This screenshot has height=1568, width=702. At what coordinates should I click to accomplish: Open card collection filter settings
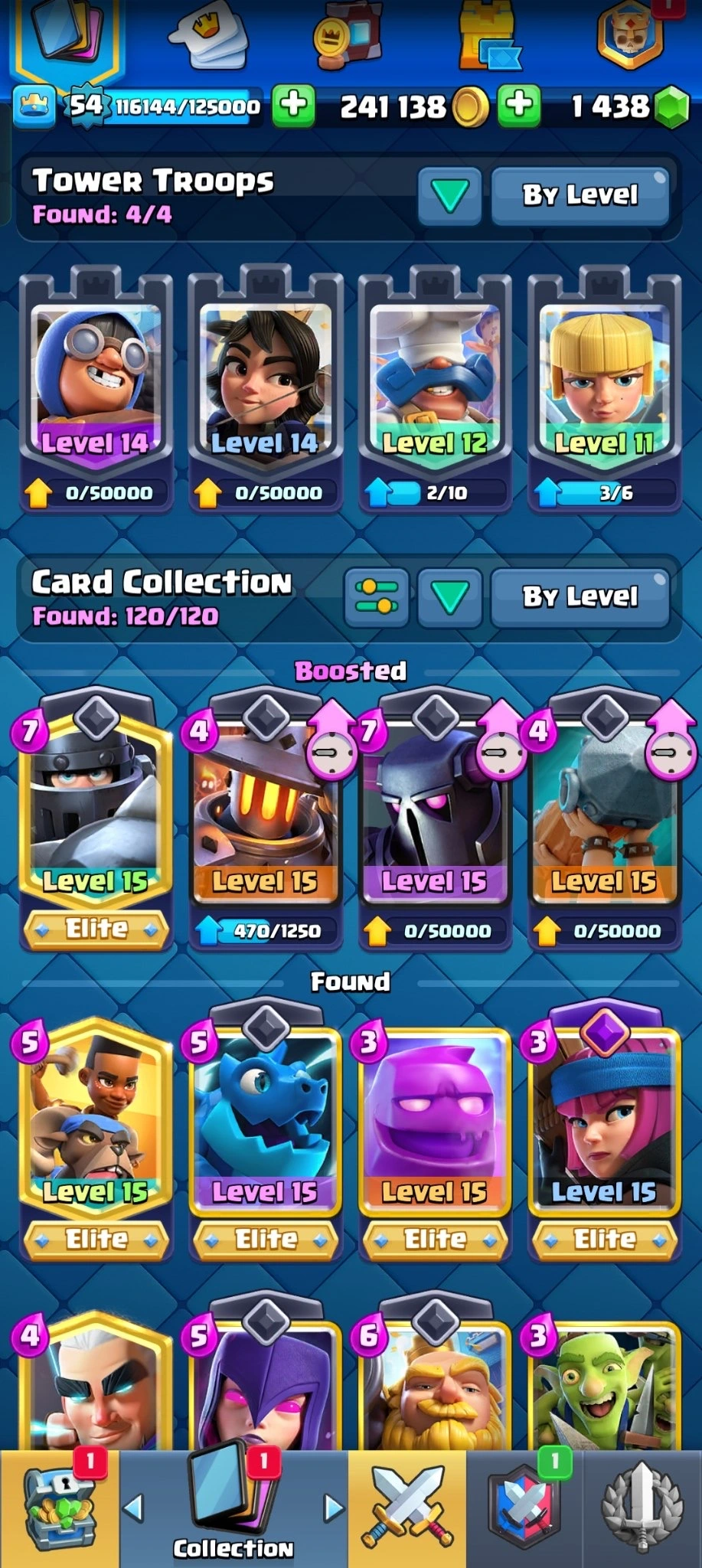[x=376, y=597]
